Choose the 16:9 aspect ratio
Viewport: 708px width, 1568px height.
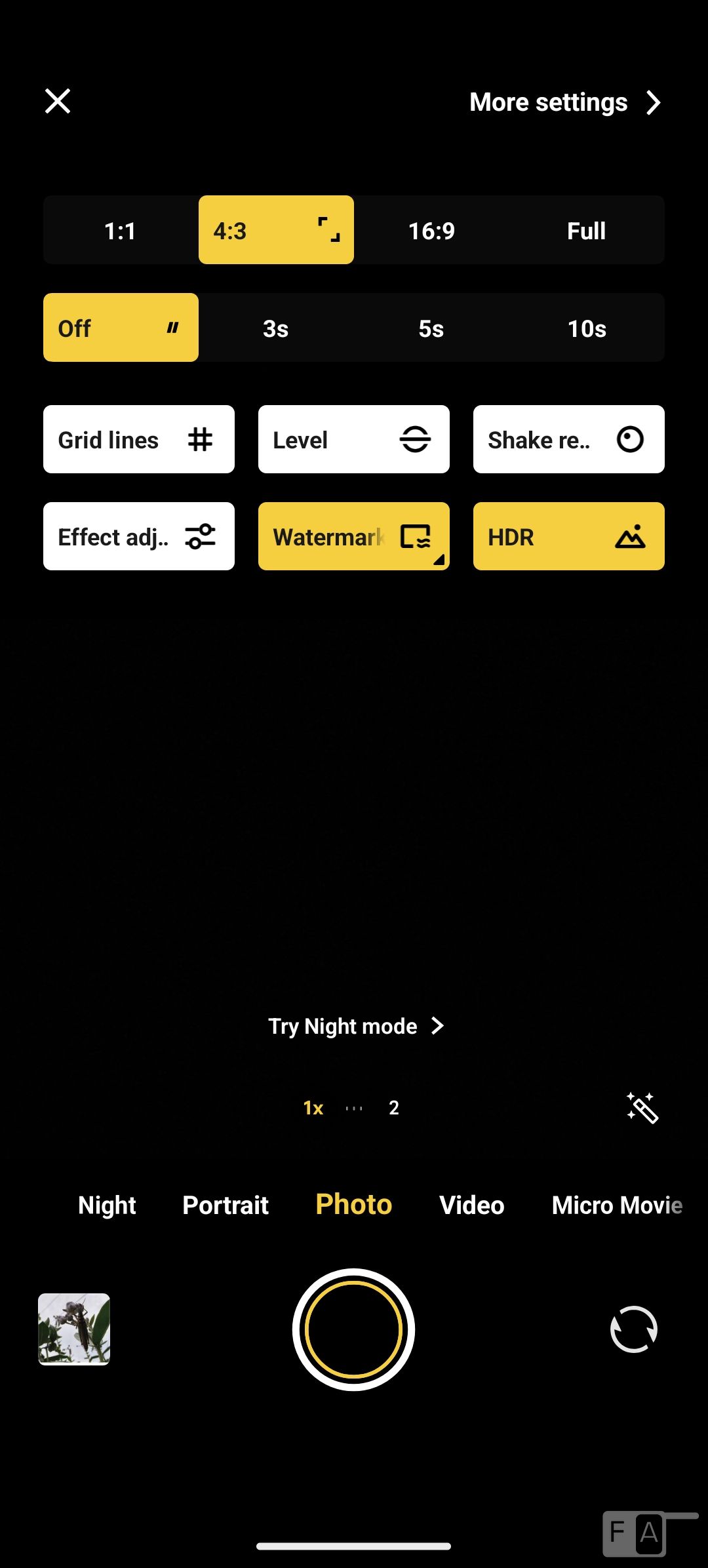pos(431,230)
